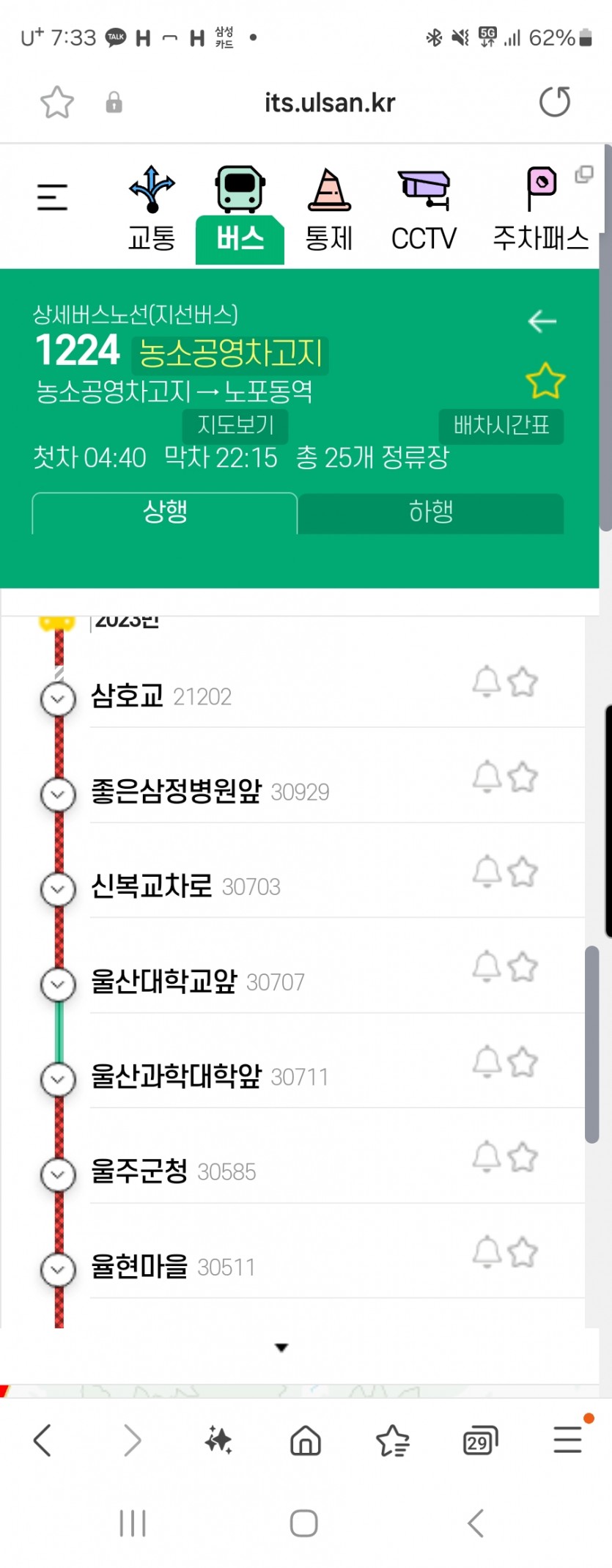Add 좋은삼정병원앞 stop to favorites

click(523, 777)
